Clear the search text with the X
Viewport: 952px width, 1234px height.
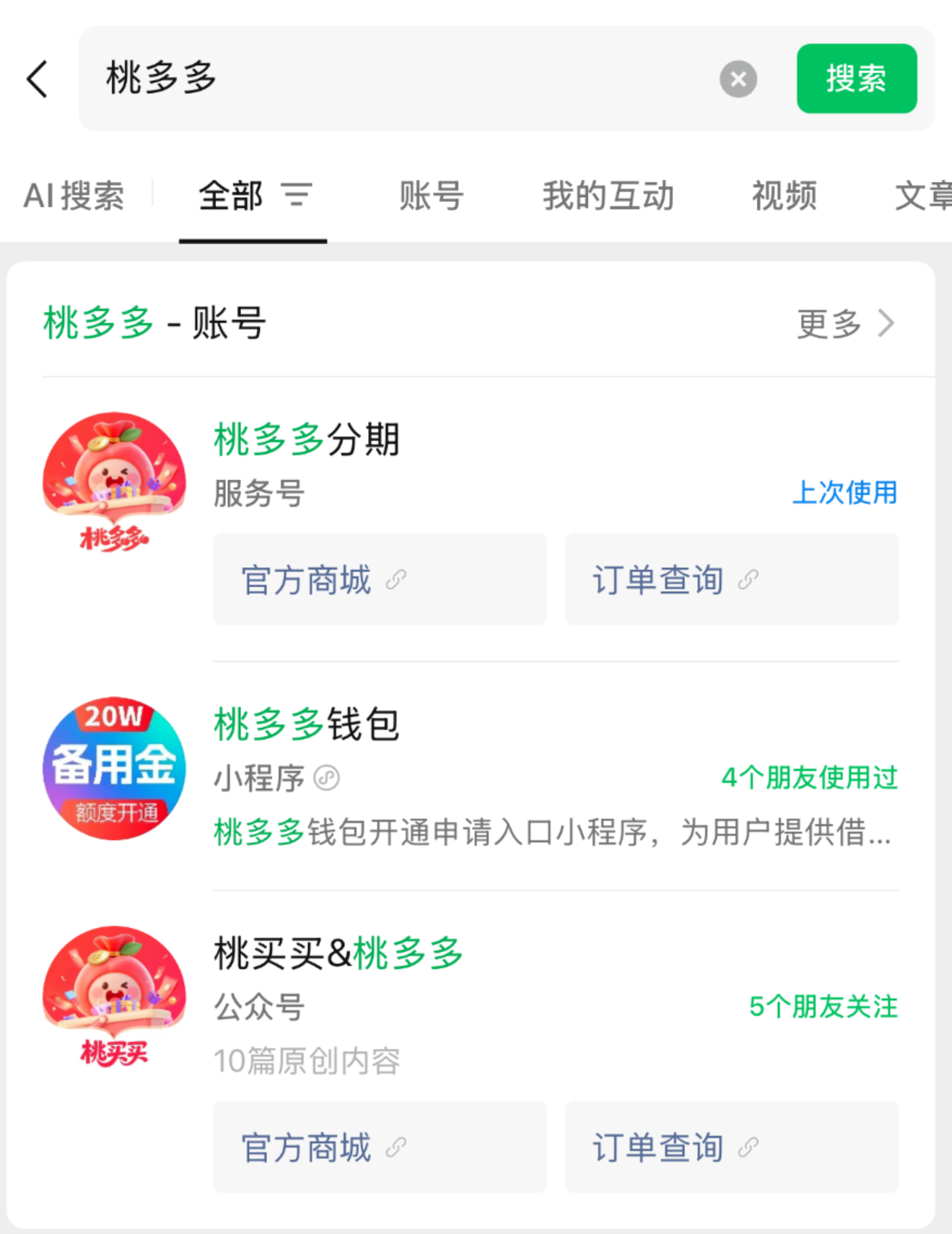(x=738, y=79)
